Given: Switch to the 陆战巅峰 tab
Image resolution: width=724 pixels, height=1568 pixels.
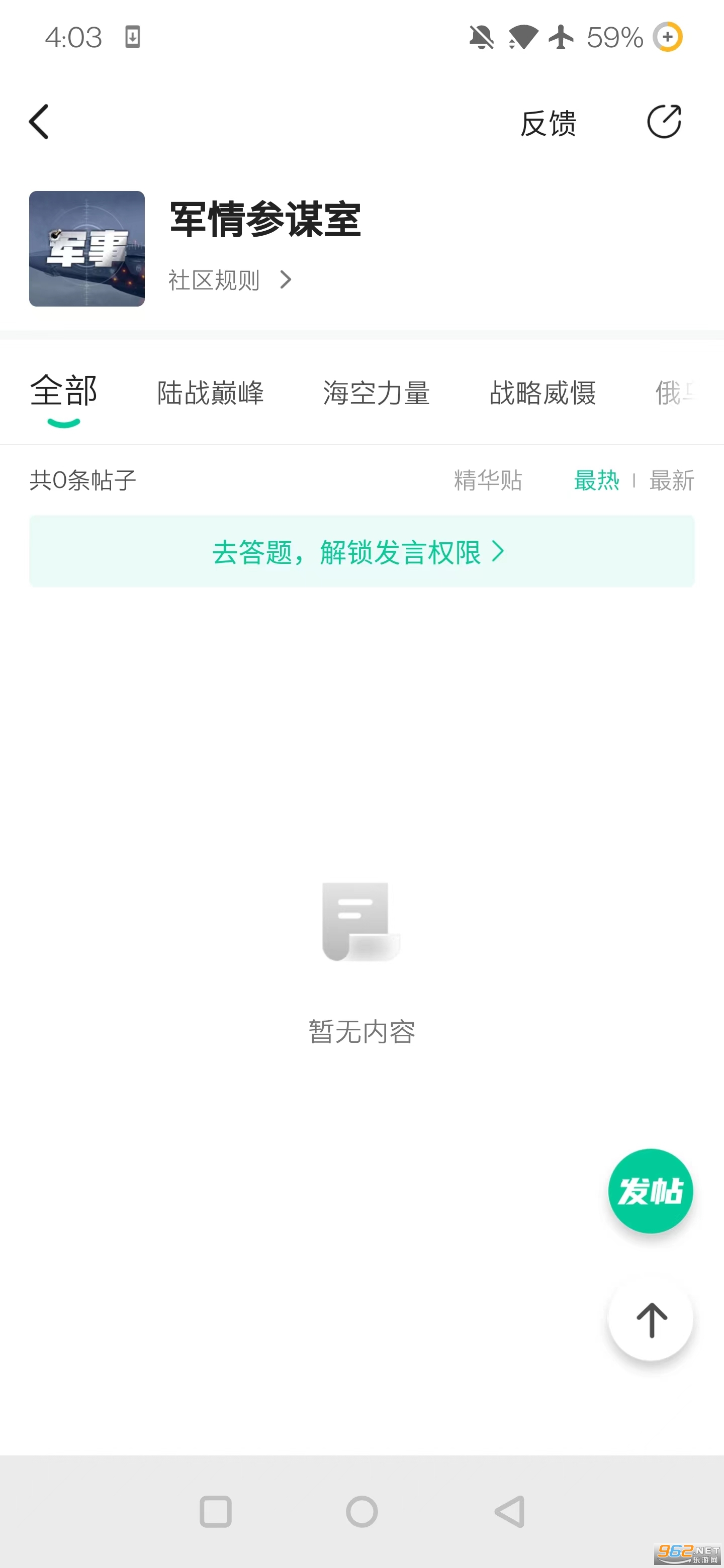Looking at the screenshot, I should point(210,393).
